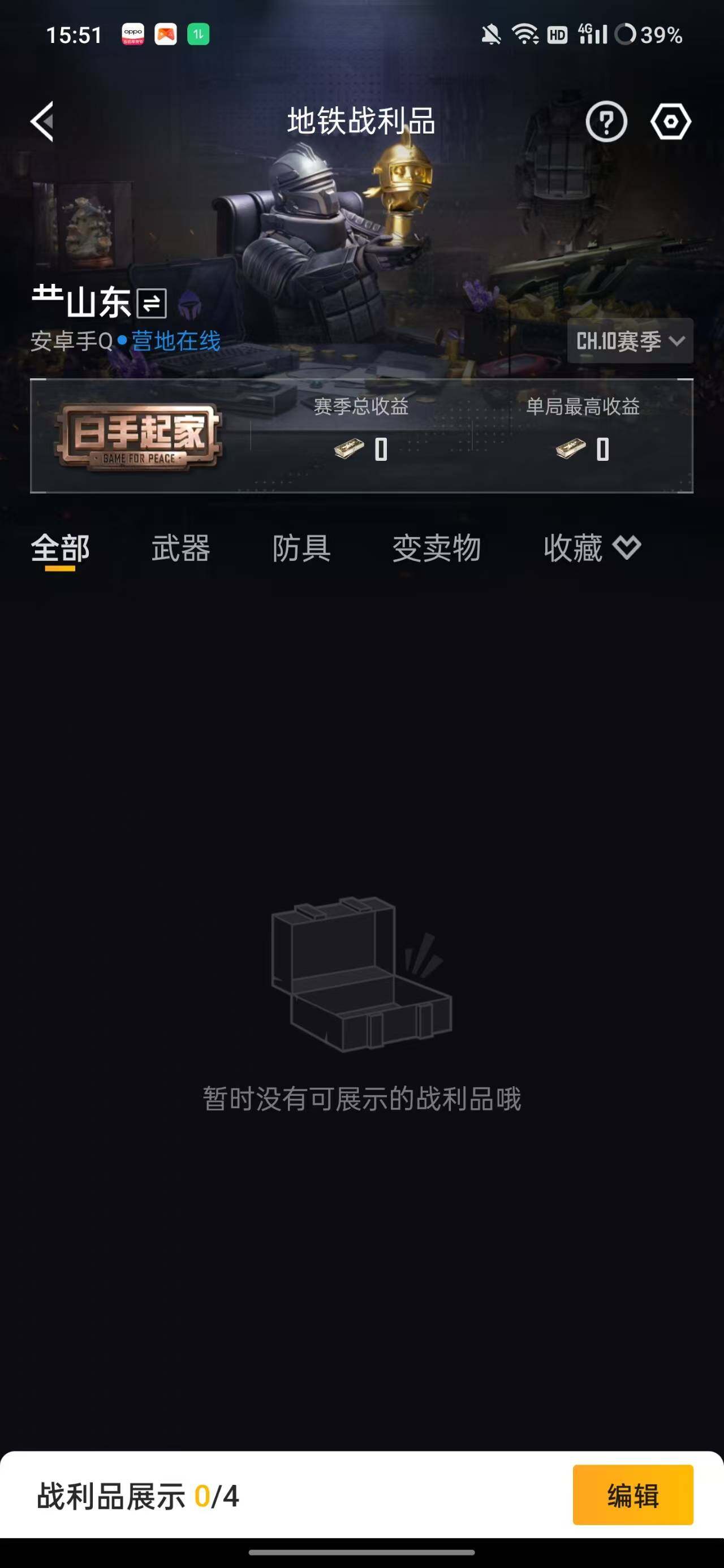Viewport: 724px width, 1568px height.
Task: Toggle the 全部 filter selection
Action: [61, 548]
